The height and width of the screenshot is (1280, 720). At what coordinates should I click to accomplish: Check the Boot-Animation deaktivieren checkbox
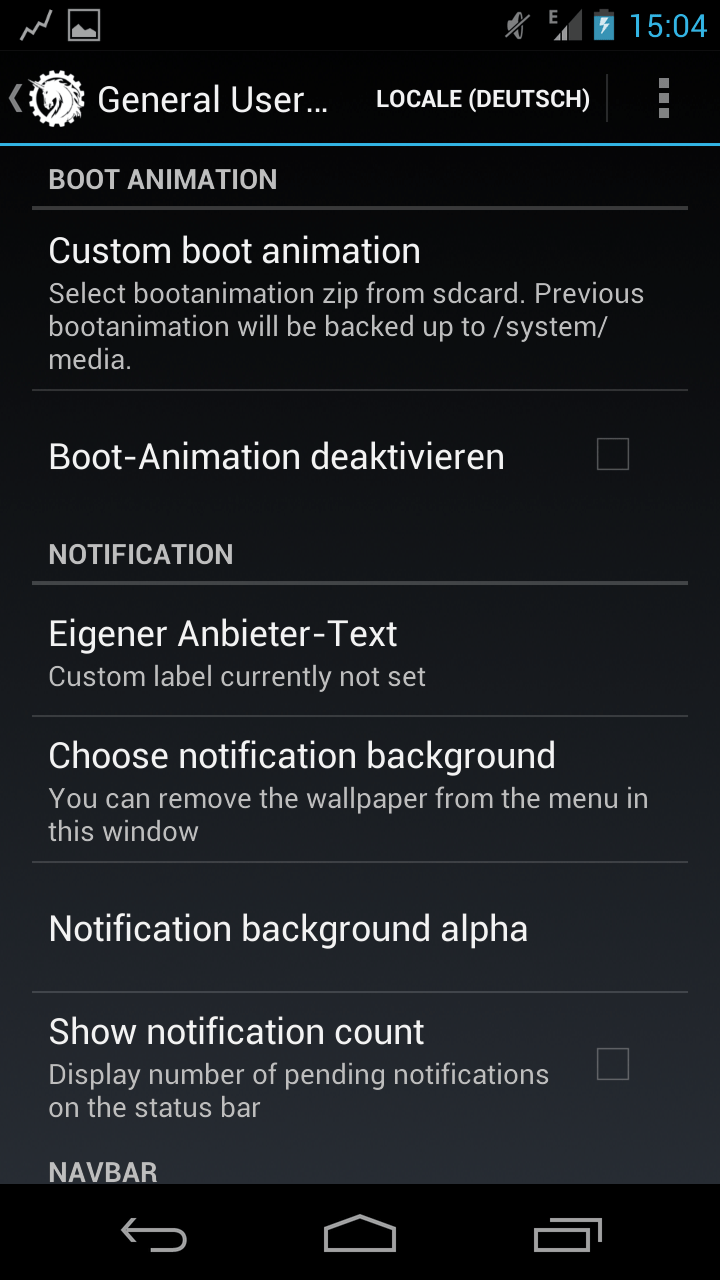pyautogui.click(x=613, y=455)
